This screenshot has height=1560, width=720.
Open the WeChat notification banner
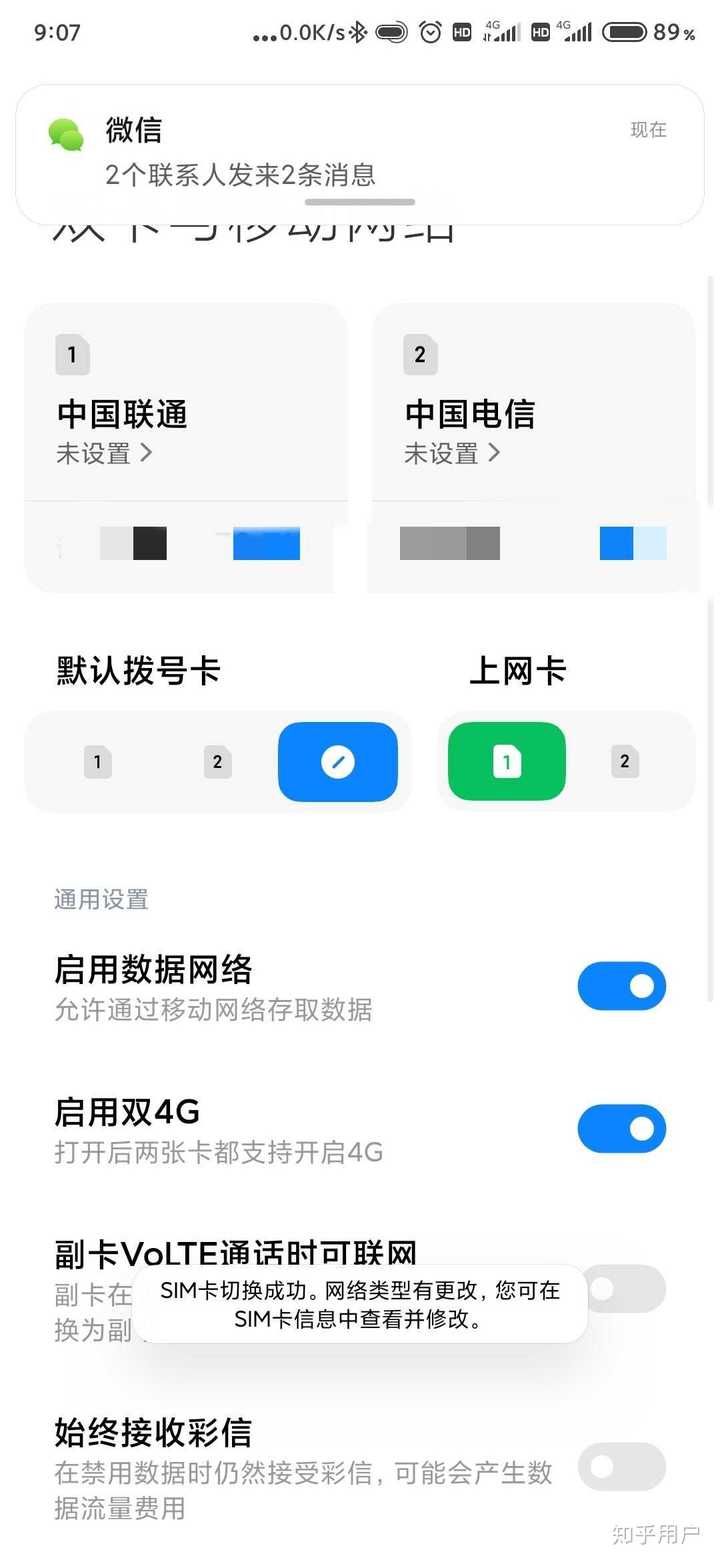[x=360, y=154]
